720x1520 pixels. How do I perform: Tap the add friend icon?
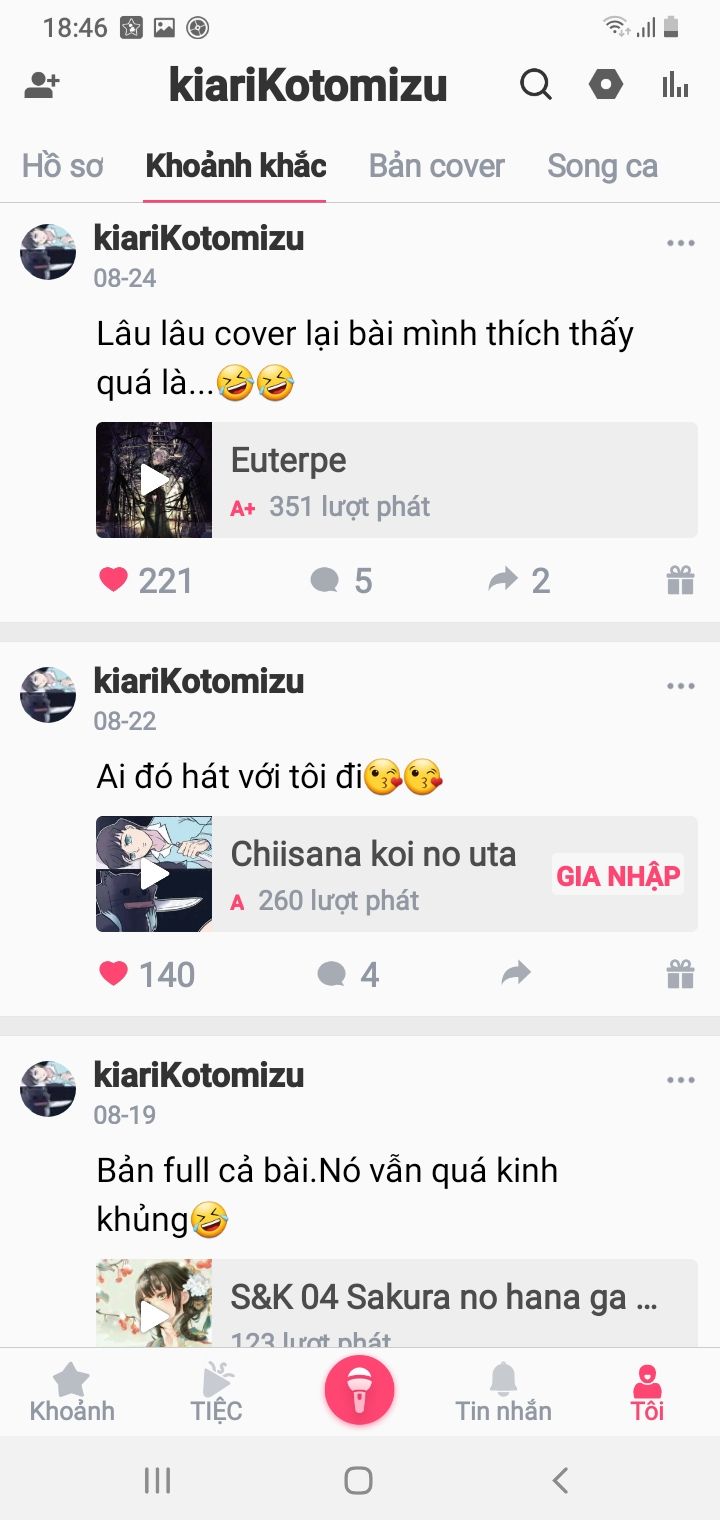coord(42,85)
